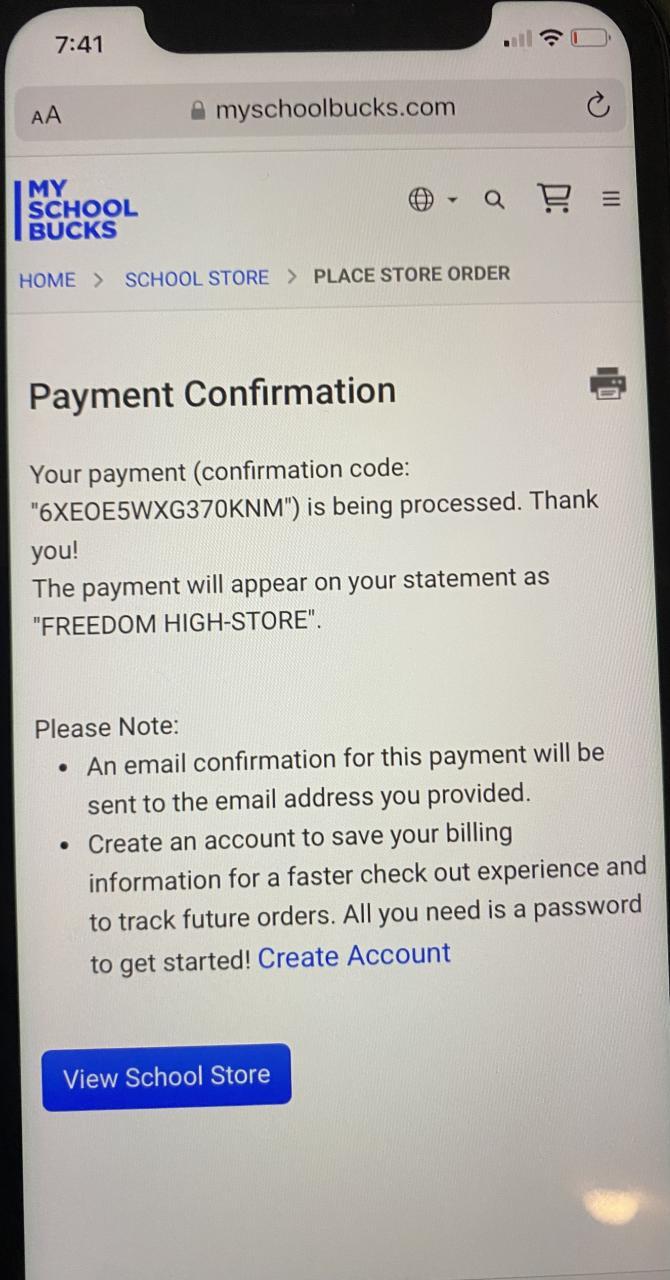This screenshot has height=1280, width=670.
Task: Open the language globe dropdown
Action: pyautogui.click(x=431, y=200)
